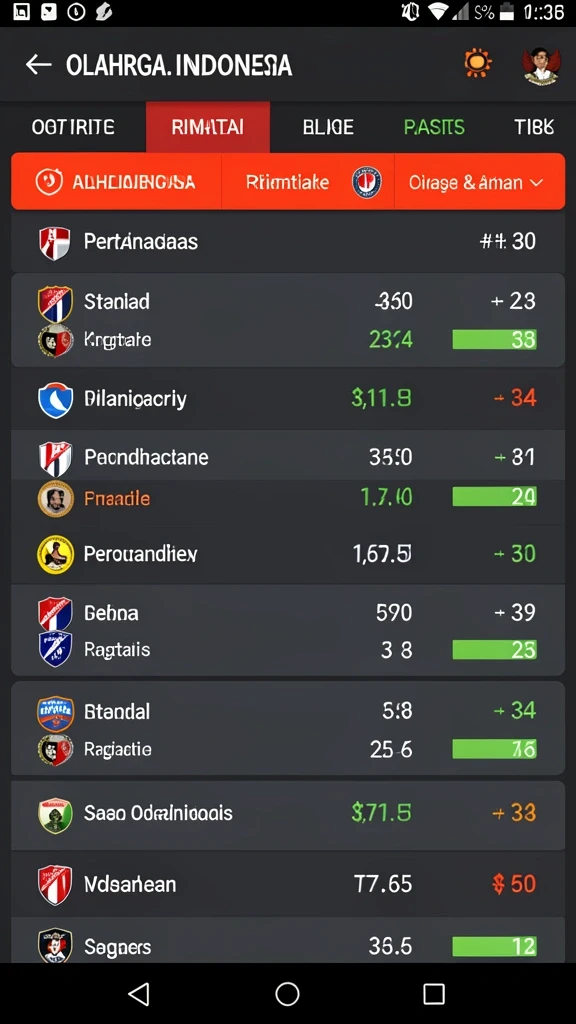Open the Btandal vs Ragiactie match
The height and width of the screenshot is (1024, 576).
click(288, 728)
